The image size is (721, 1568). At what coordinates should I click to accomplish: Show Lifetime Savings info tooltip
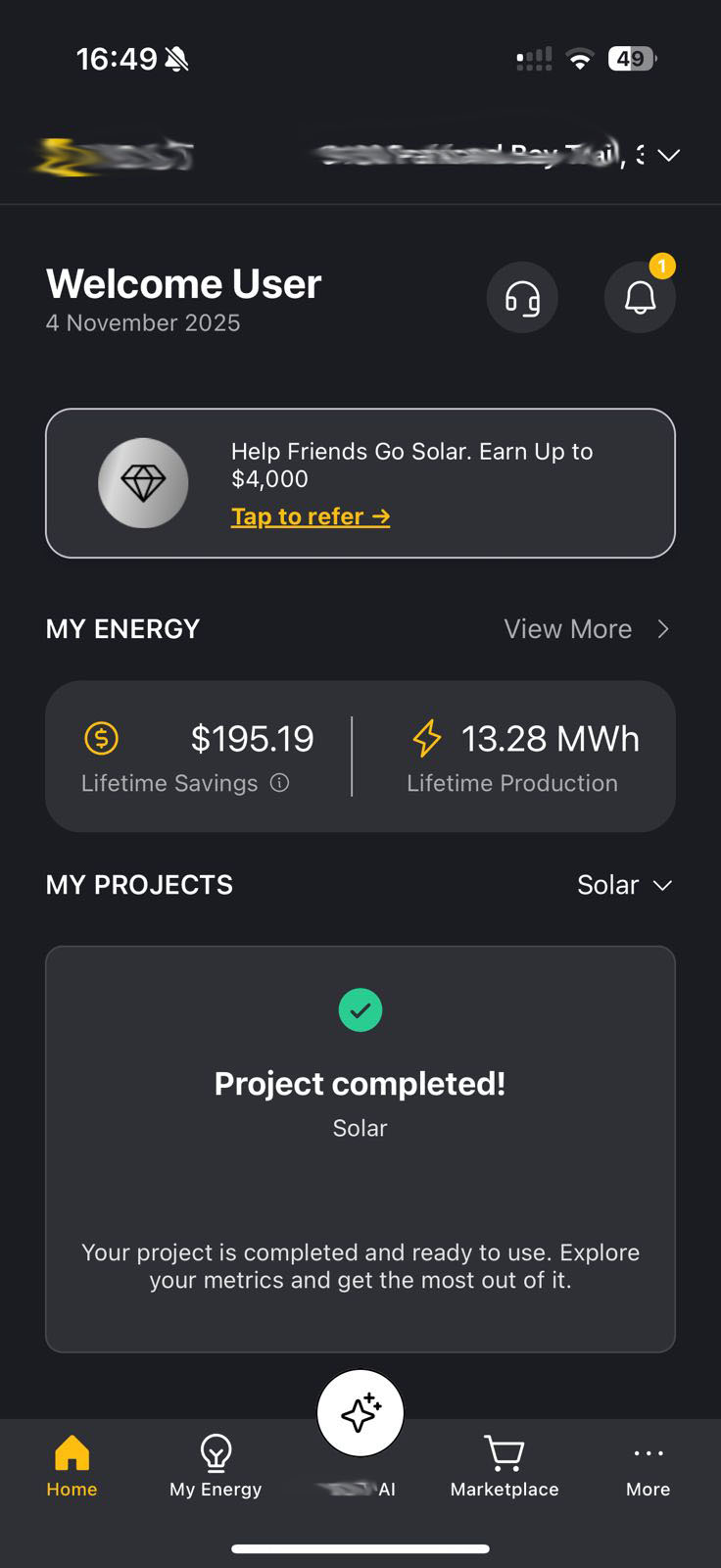point(279,782)
